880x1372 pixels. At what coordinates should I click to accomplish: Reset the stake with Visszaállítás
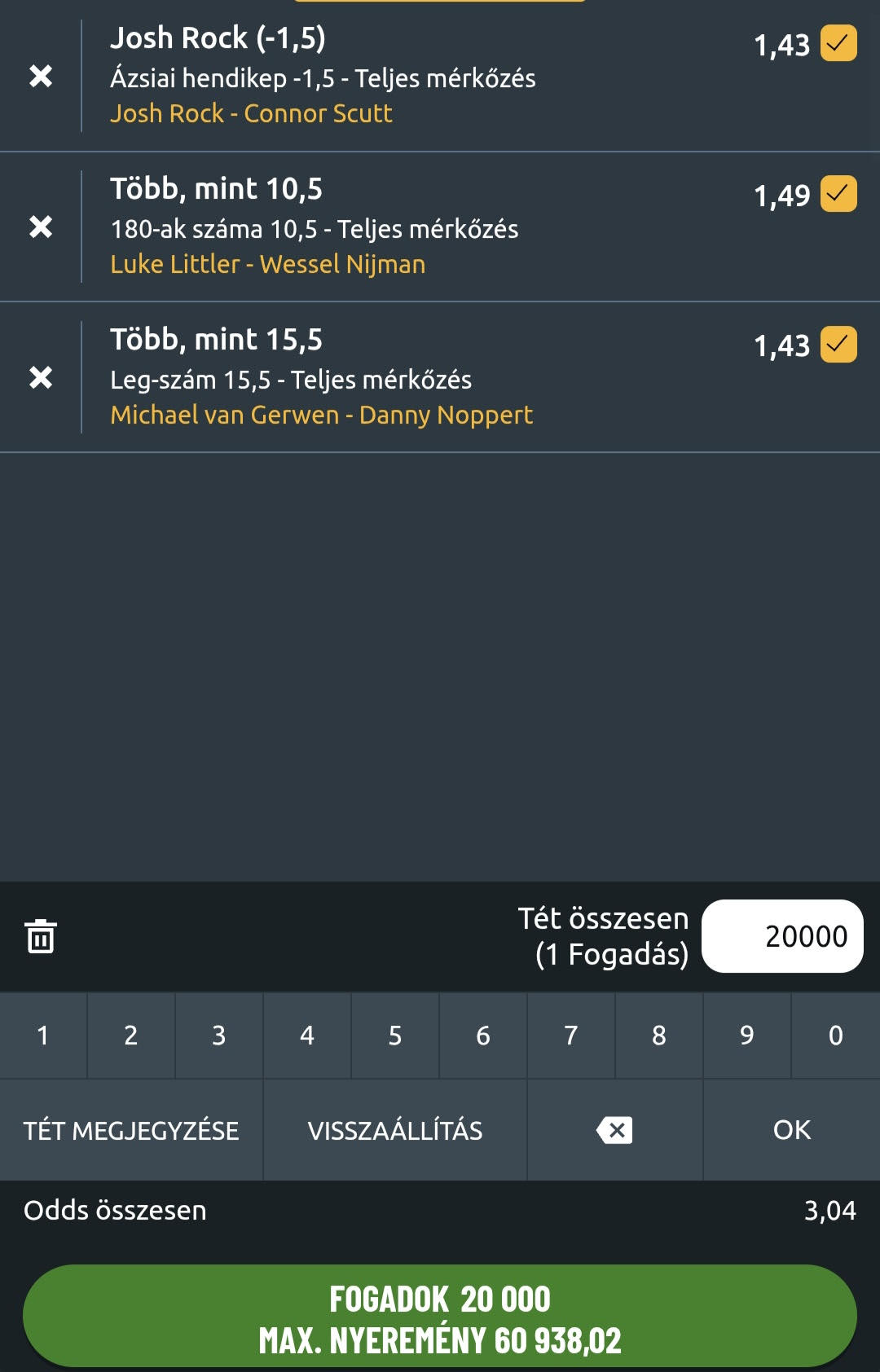click(395, 1130)
